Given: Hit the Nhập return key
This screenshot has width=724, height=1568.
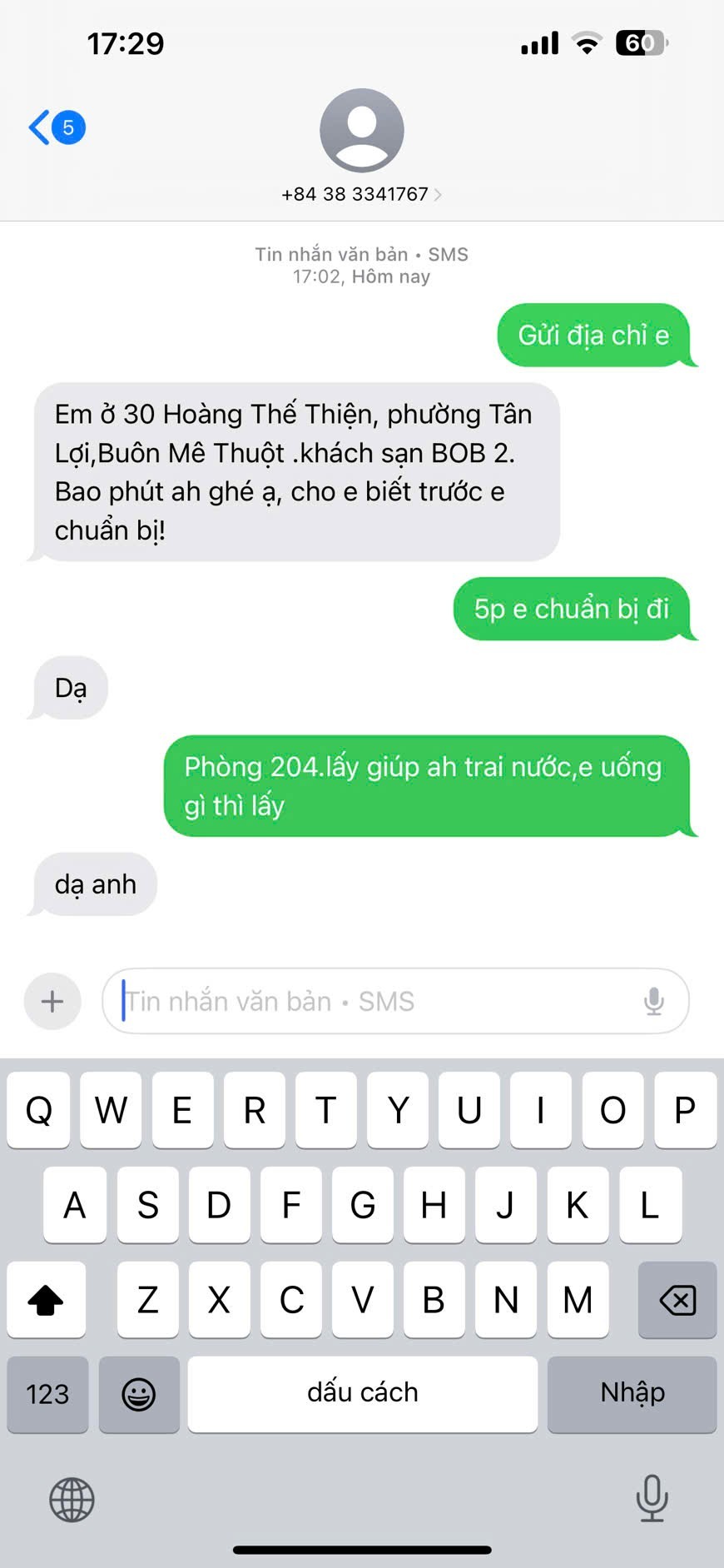Looking at the screenshot, I should (632, 1393).
